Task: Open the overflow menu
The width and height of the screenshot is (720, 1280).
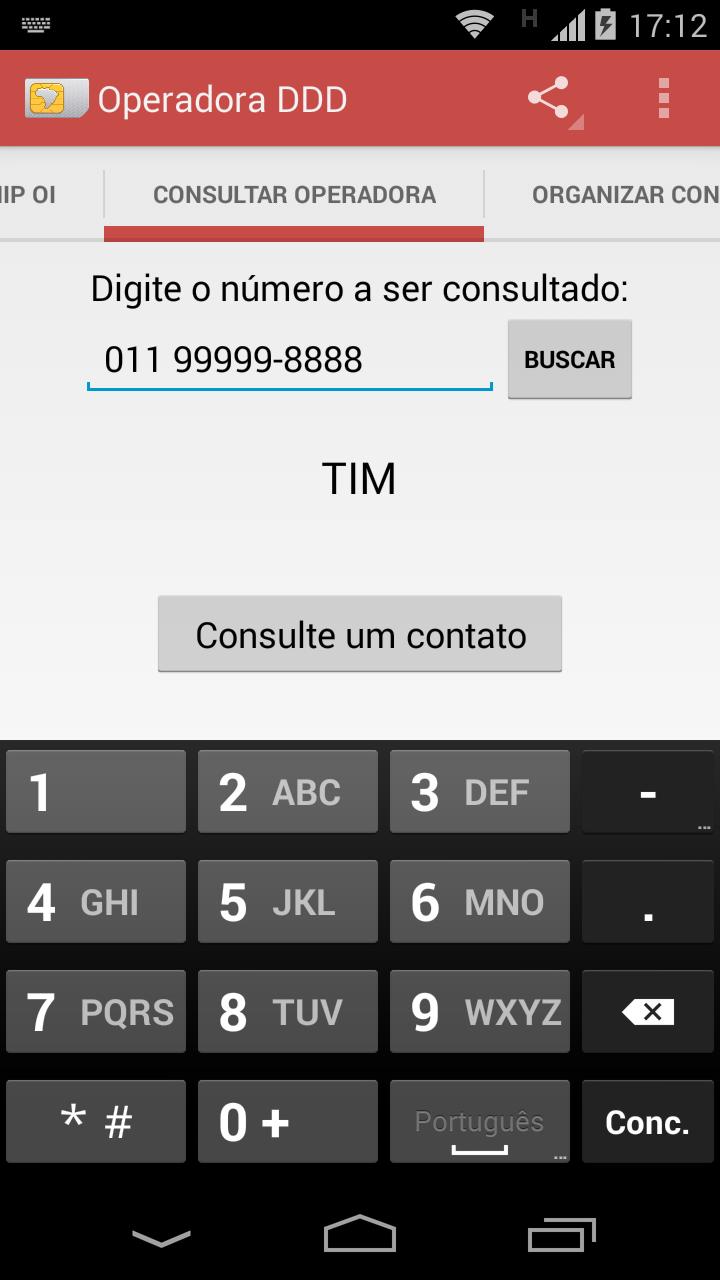Action: 663,98
